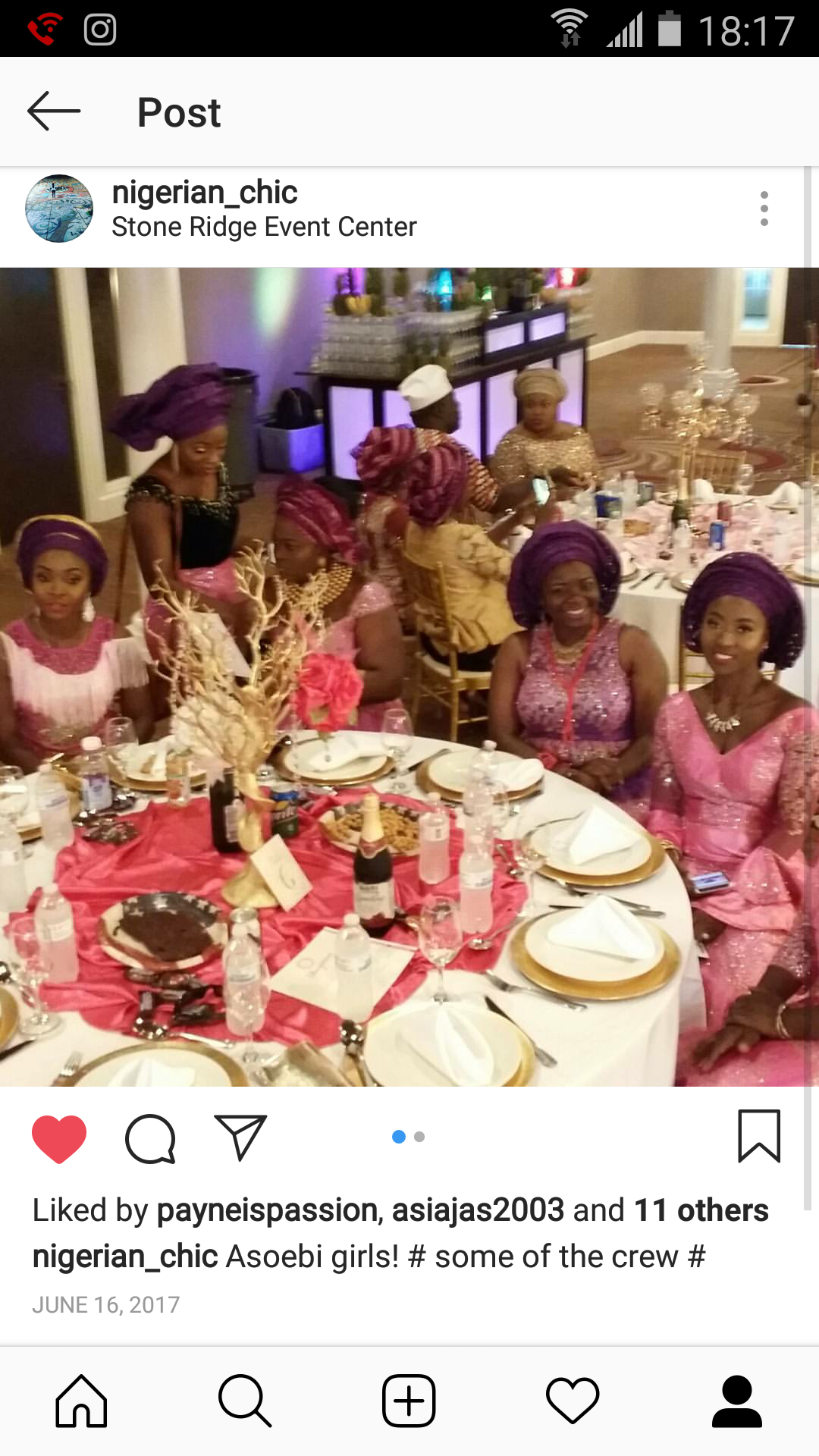This screenshot has width=819, height=1456.
Task: Open the Activity heart tab
Action: [x=573, y=1401]
